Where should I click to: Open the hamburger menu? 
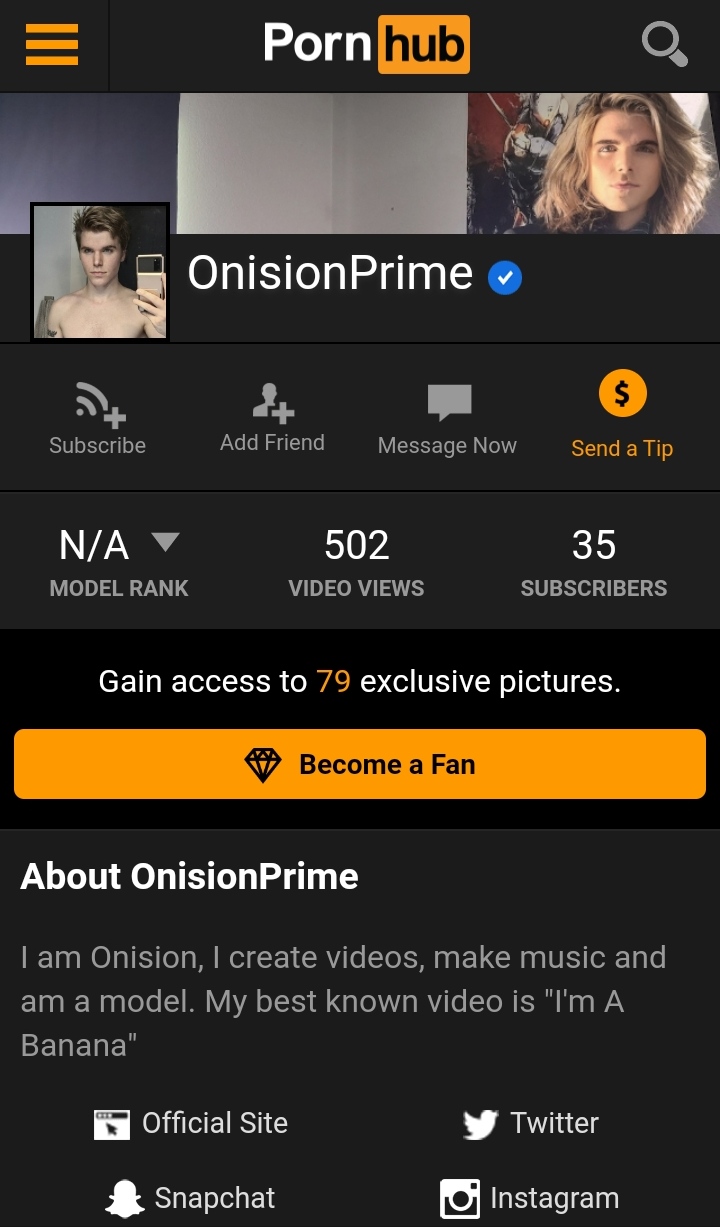click(x=52, y=45)
